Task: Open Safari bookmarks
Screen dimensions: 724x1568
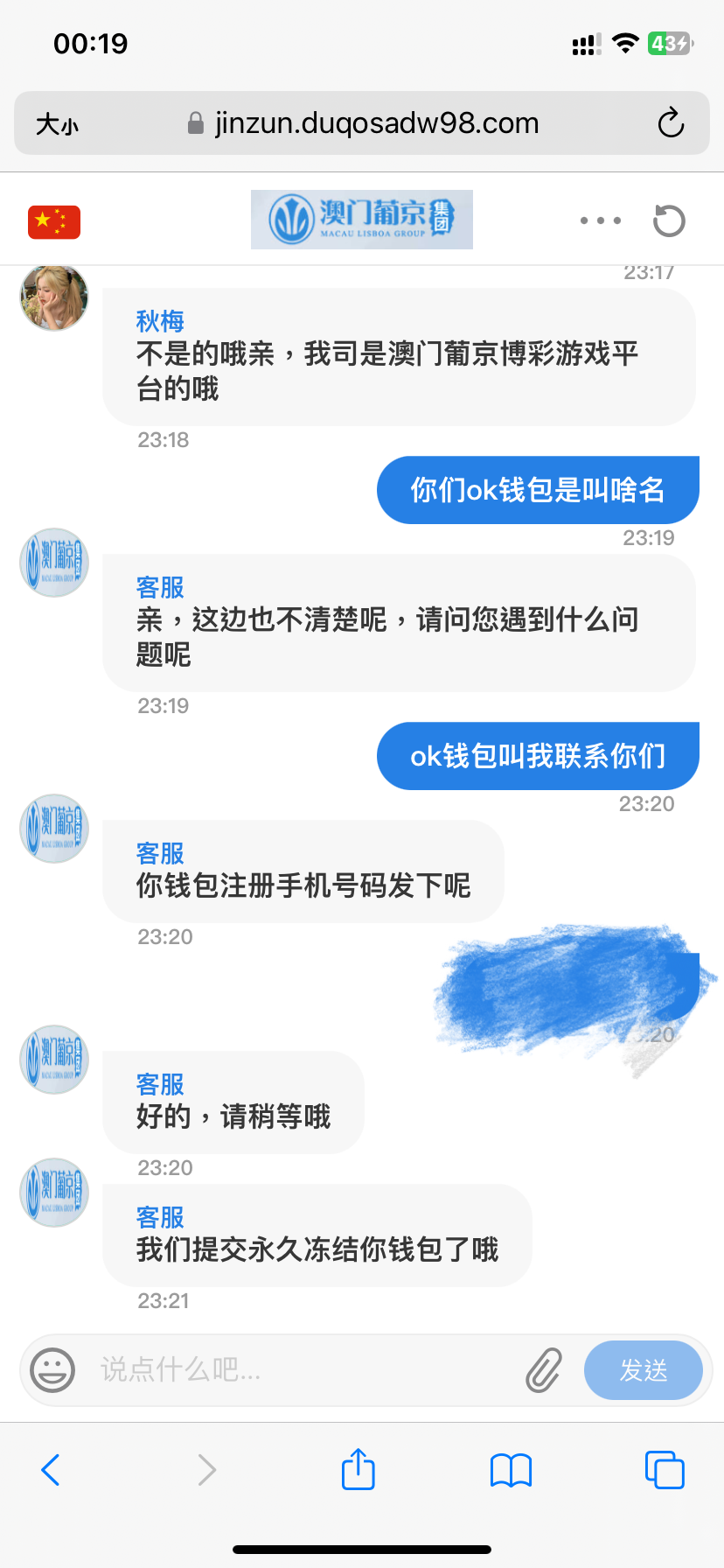Action: click(512, 1470)
